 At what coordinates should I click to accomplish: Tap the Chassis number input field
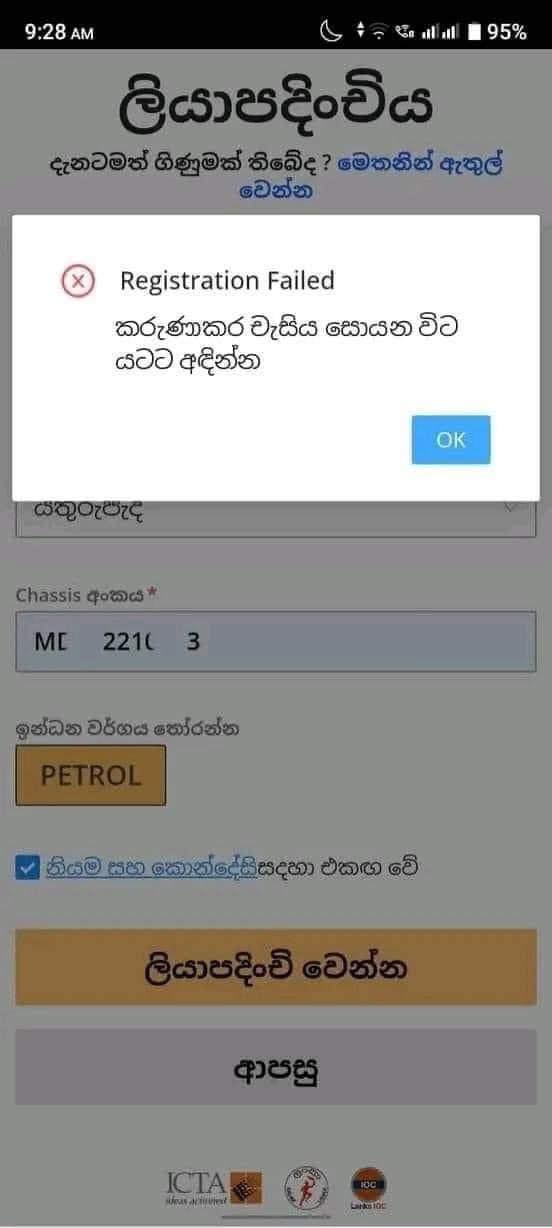276,642
